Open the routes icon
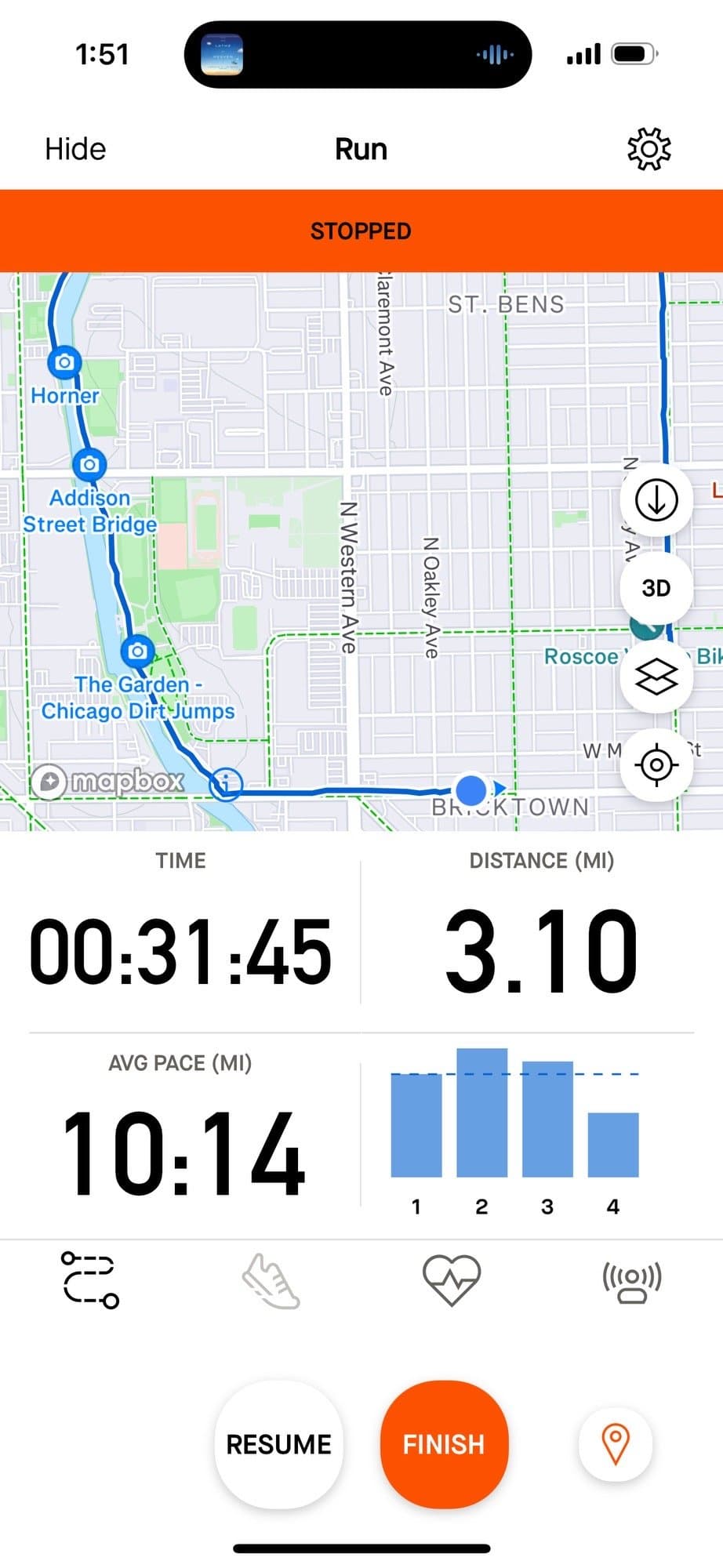 pyautogui.click(x=89, y=1280)
